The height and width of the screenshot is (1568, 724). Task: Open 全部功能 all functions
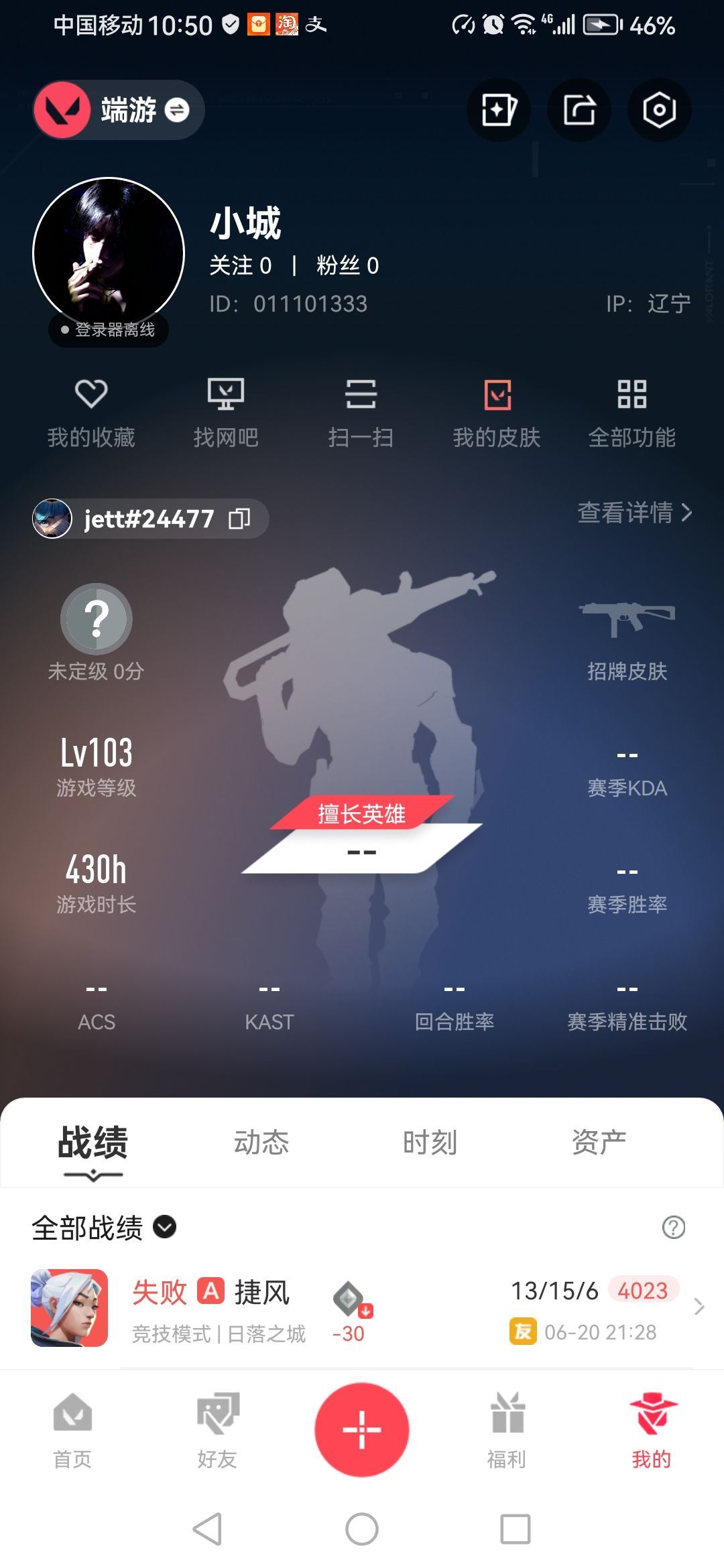(631, 411)
